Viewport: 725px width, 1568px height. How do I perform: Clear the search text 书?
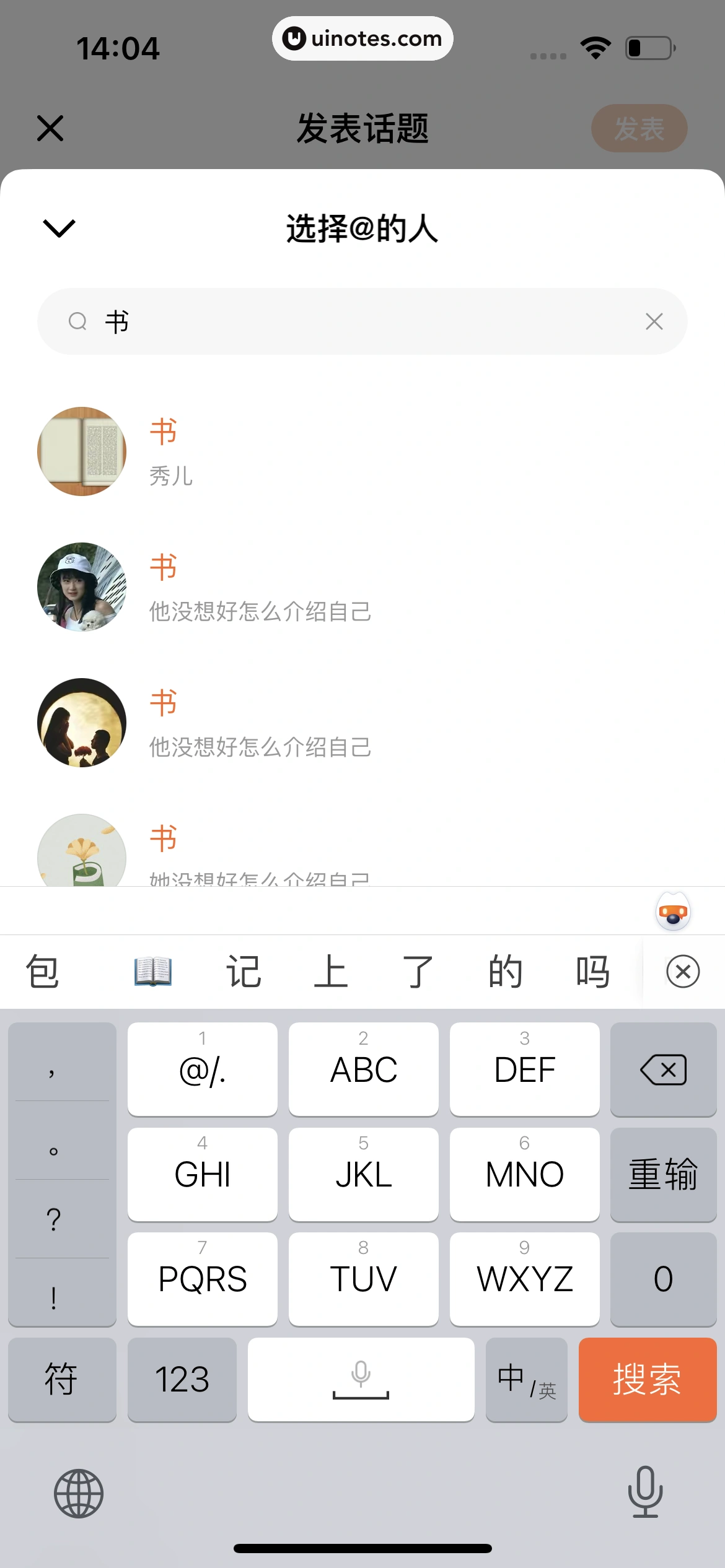[x=654, y=321]
